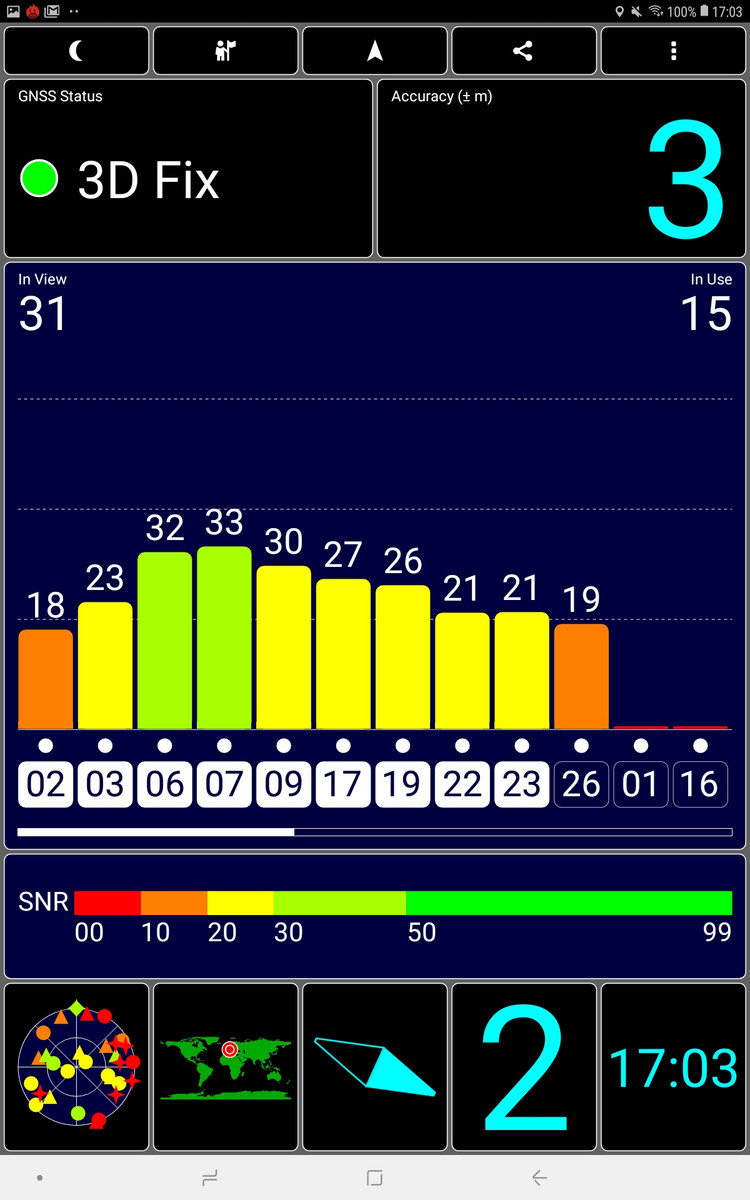Open the compass tile
750x1200 pixels.
pos(375,1067)
